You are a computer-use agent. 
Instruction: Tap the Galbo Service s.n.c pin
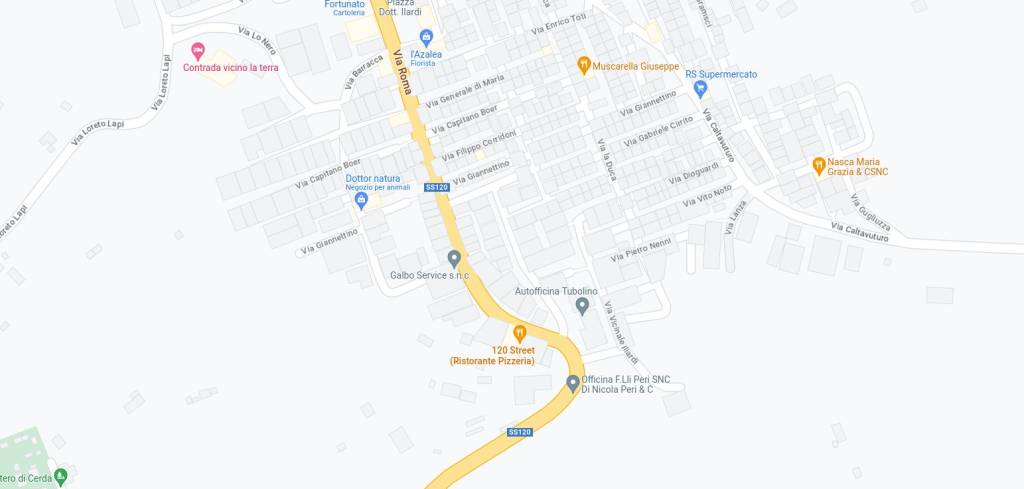tap(454, 258)
